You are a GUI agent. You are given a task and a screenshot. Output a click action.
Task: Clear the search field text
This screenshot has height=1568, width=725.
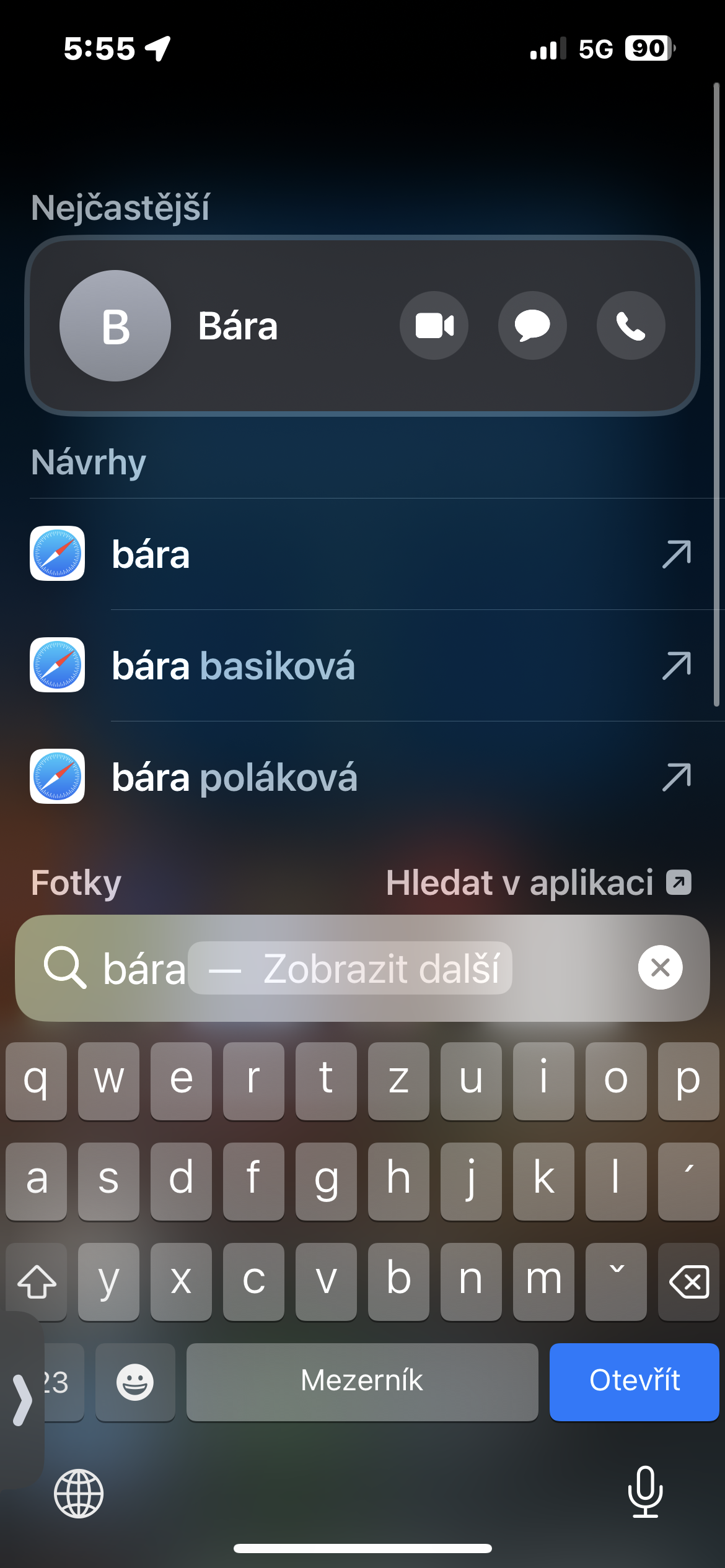[660, 967]
